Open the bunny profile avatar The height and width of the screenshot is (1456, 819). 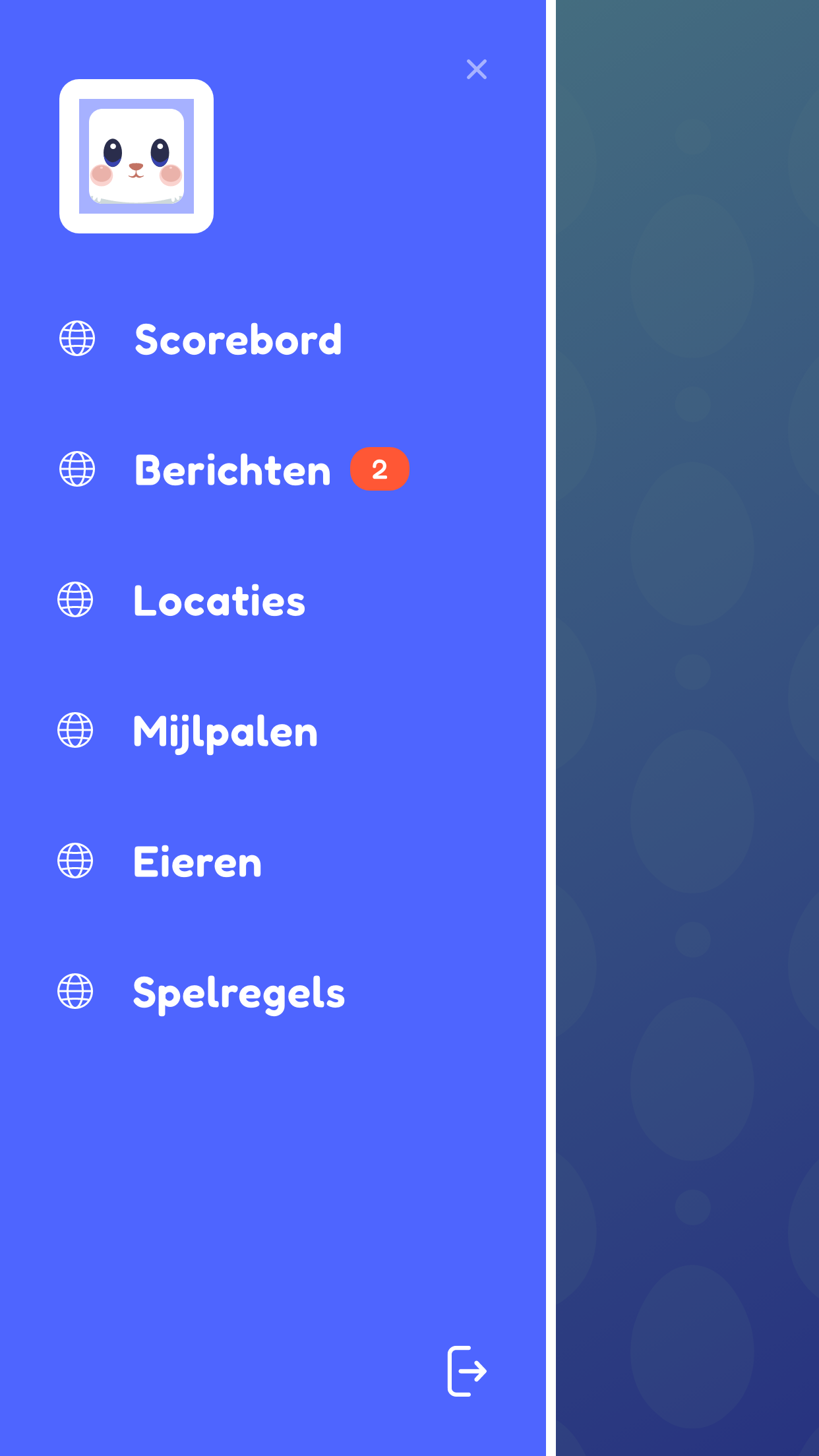click(136, 156)
